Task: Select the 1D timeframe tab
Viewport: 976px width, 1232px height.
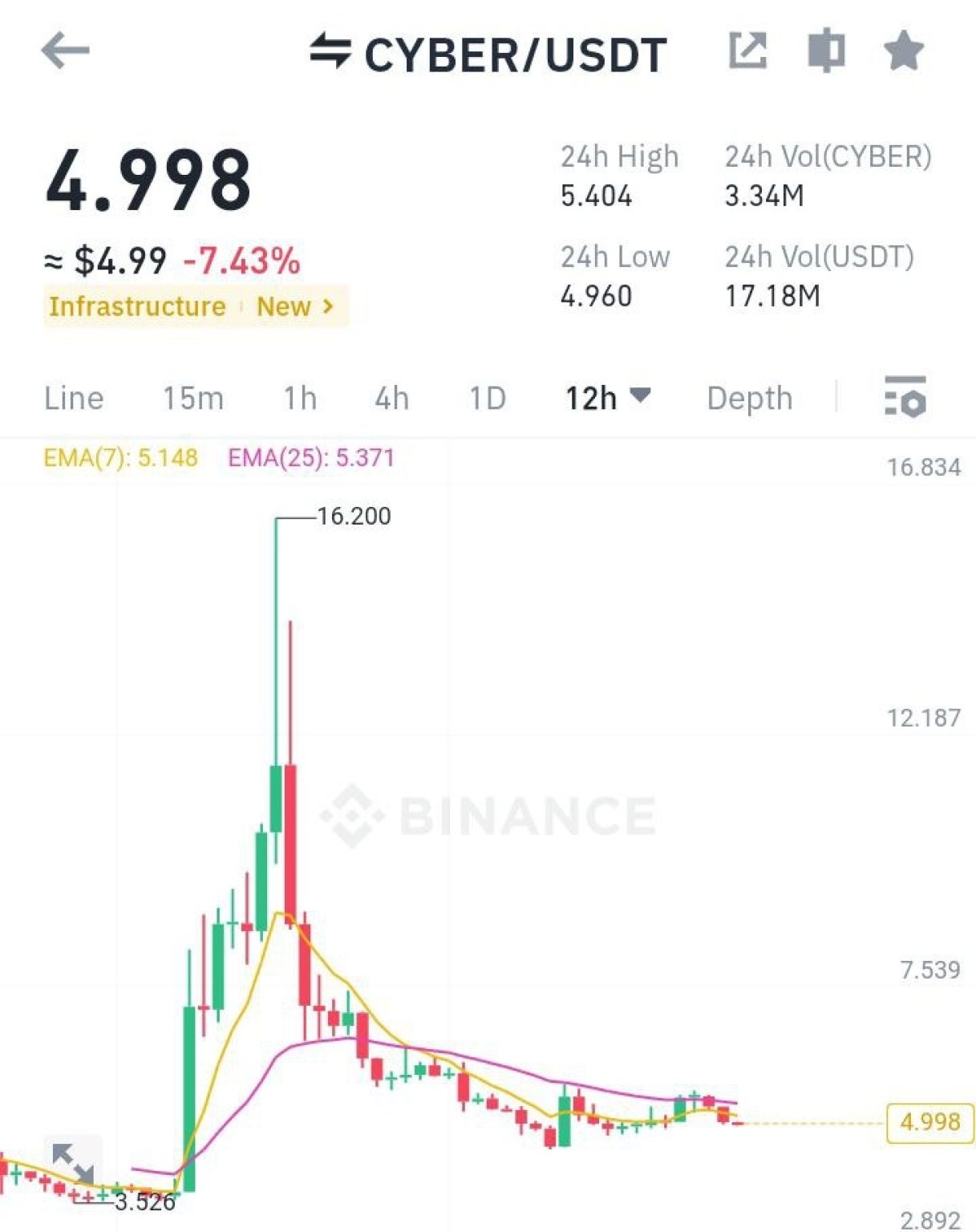Action: pyautogui.click(x=488, y=398)
